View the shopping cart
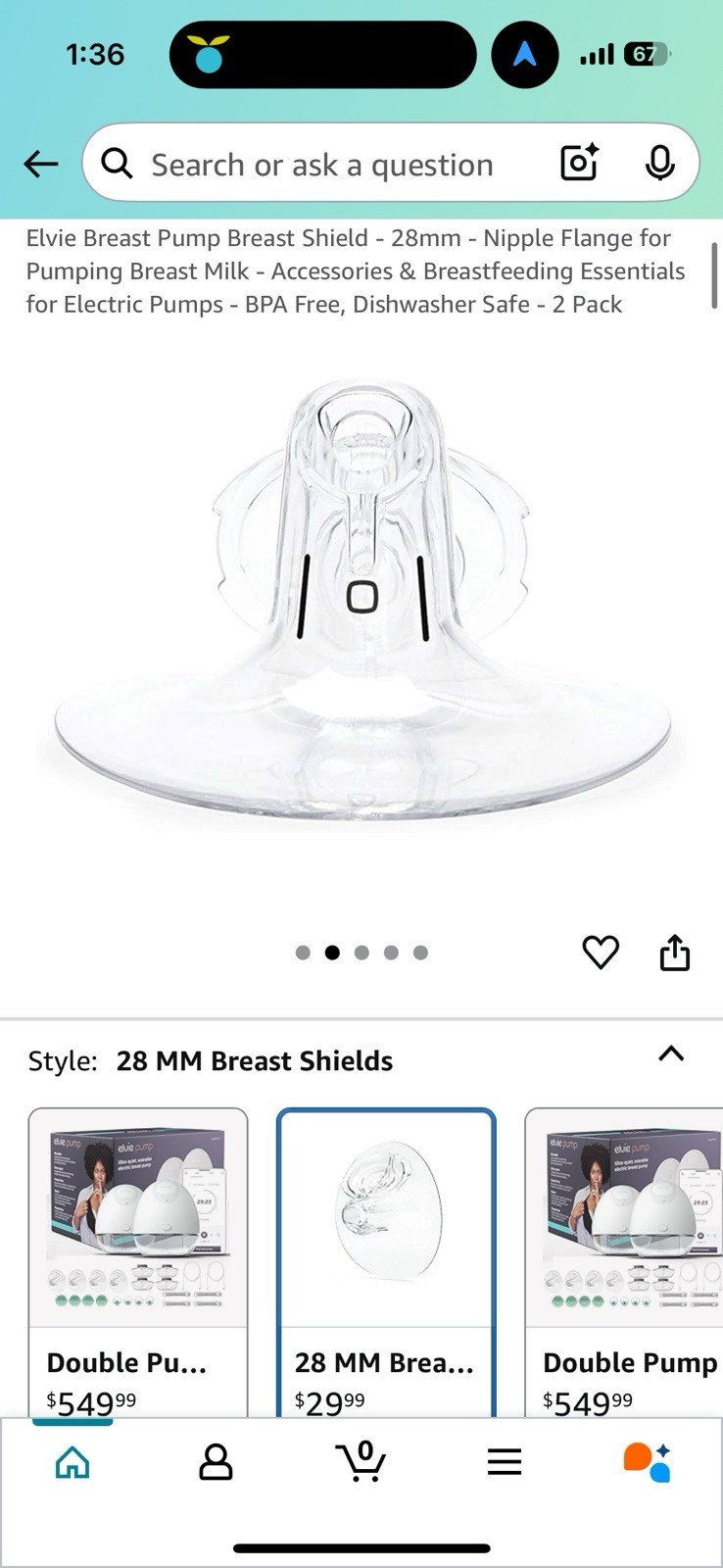 [x=361, y=1462]
